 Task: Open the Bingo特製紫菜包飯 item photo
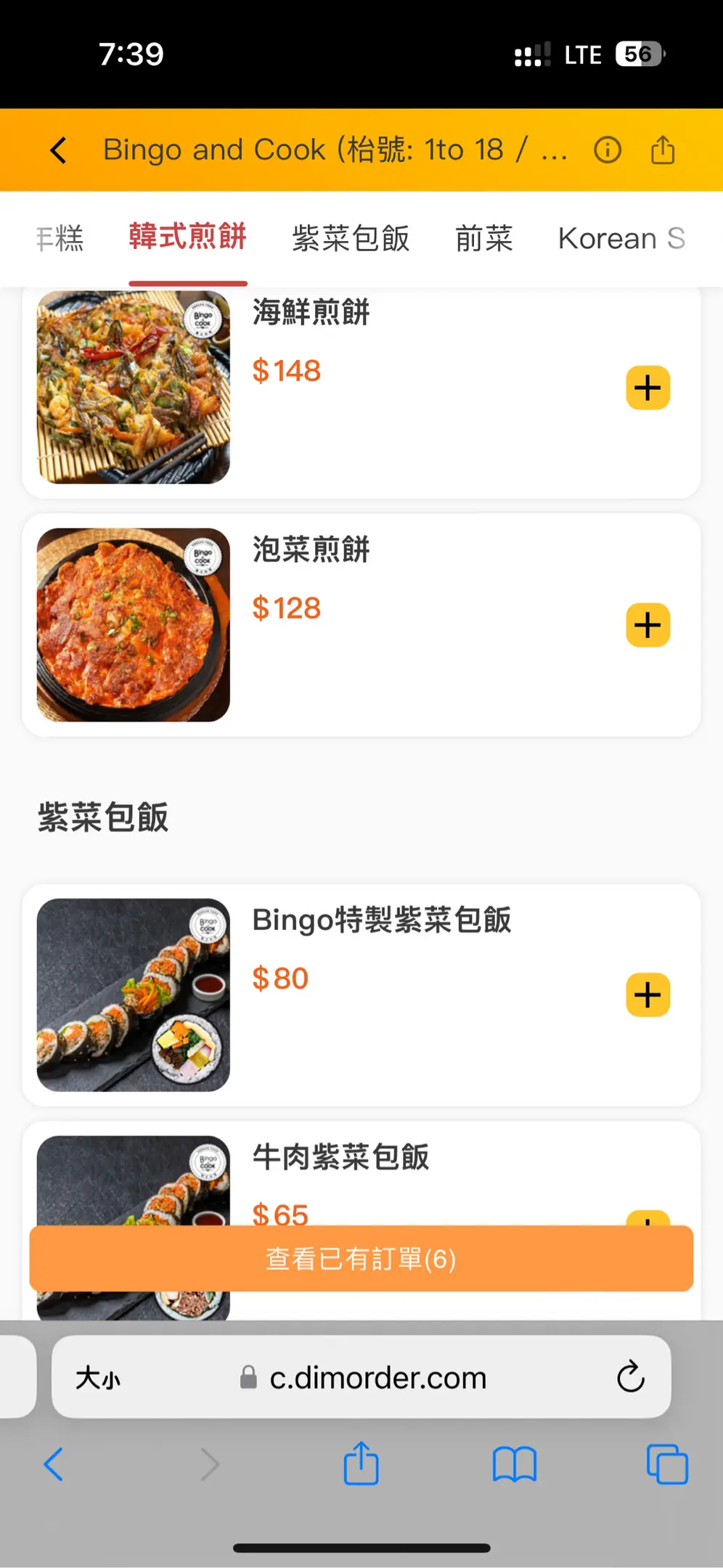pyautogui.click(x=134, y=995)
